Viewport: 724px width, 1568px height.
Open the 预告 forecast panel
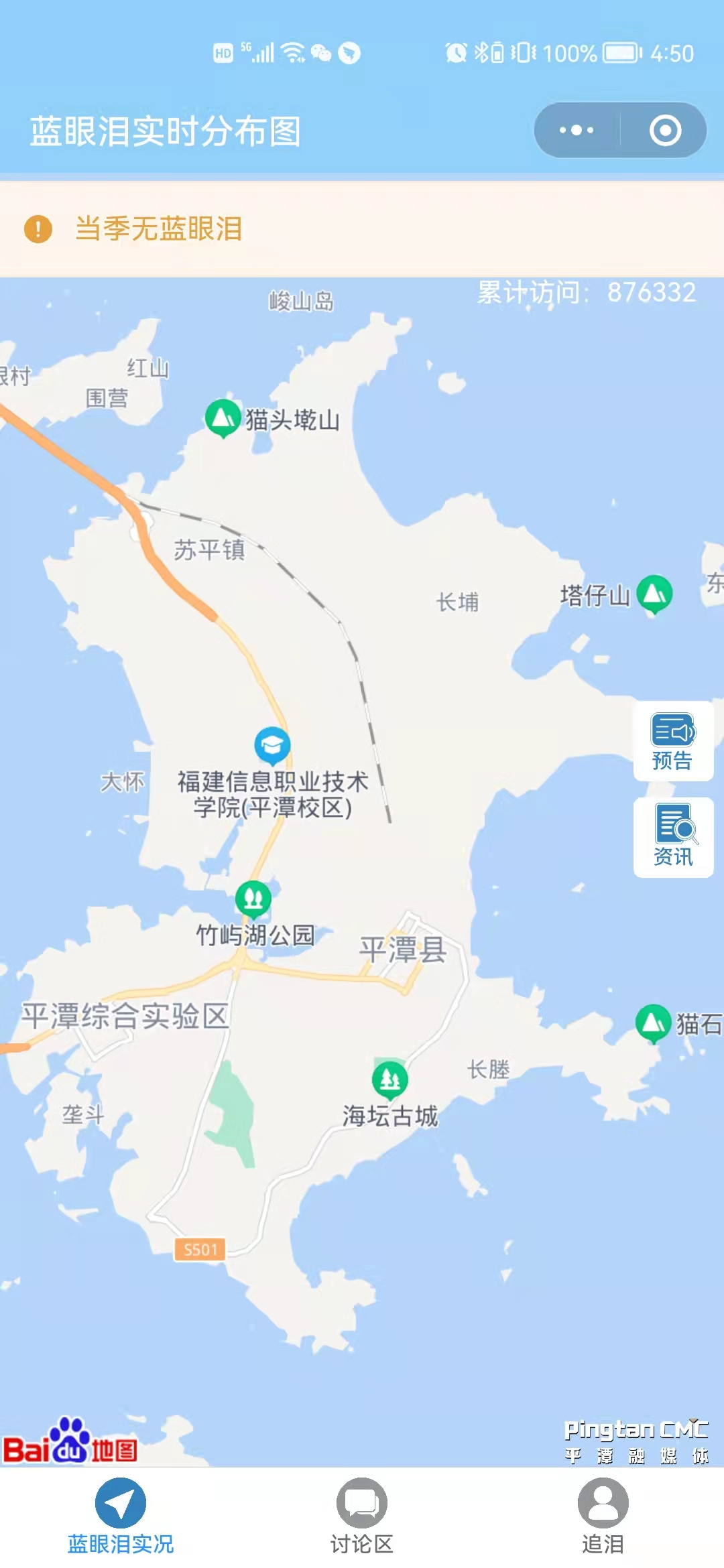[673, 741]
